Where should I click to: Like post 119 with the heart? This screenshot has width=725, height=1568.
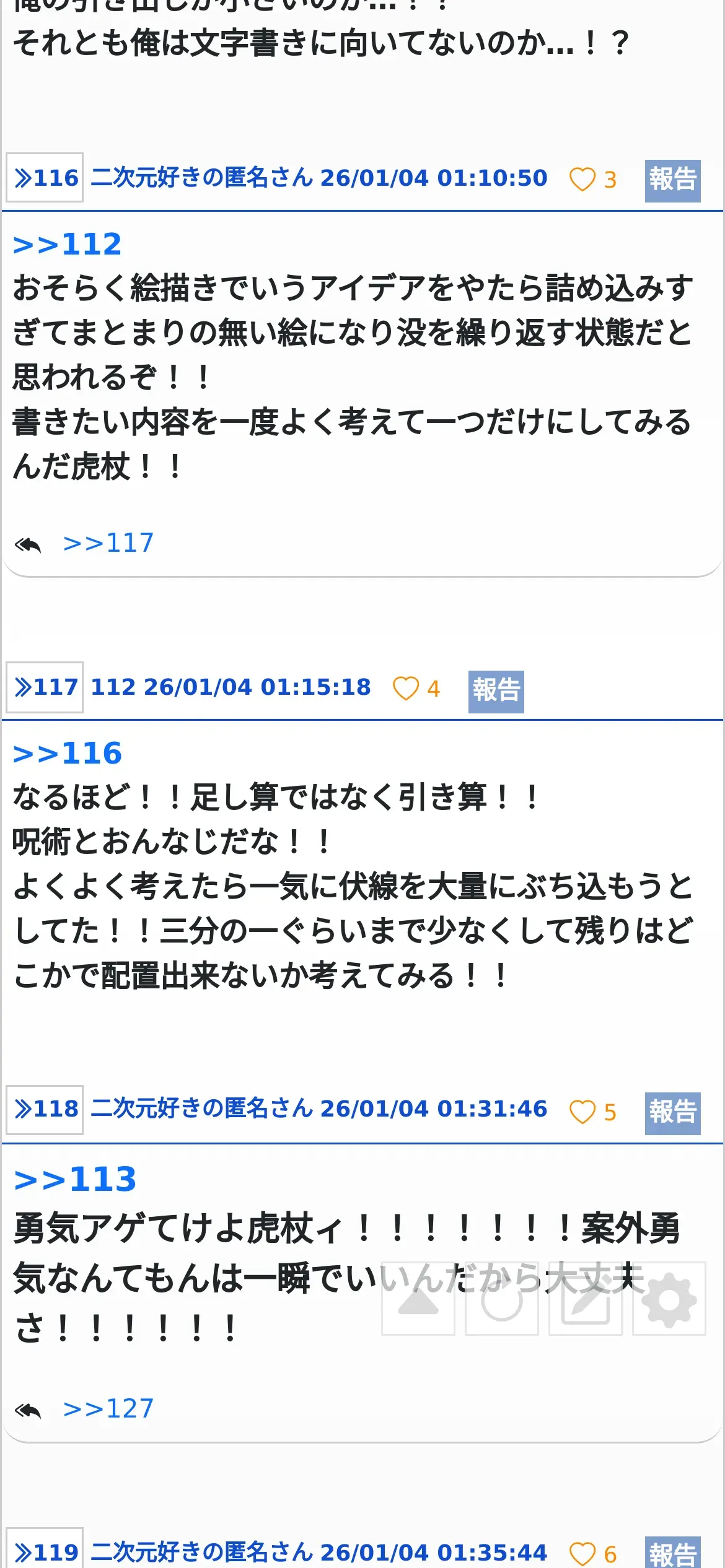pyautogui.click(x=582, y=1554)
